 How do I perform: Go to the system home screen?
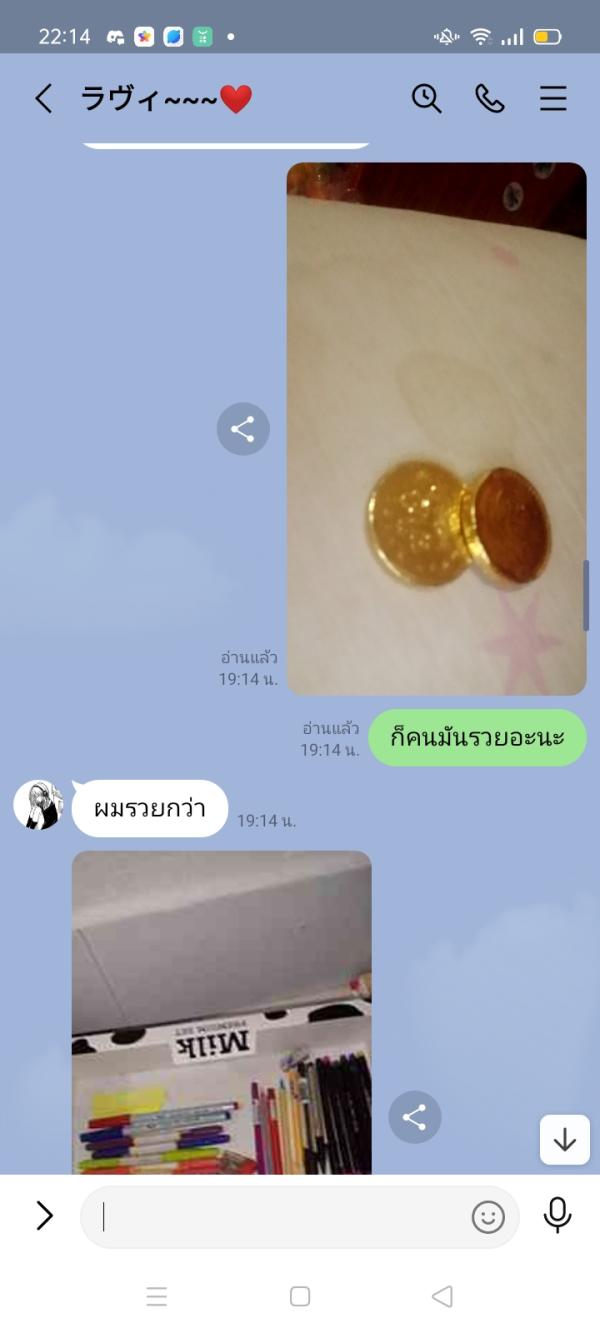click(x=300, y=1296)
